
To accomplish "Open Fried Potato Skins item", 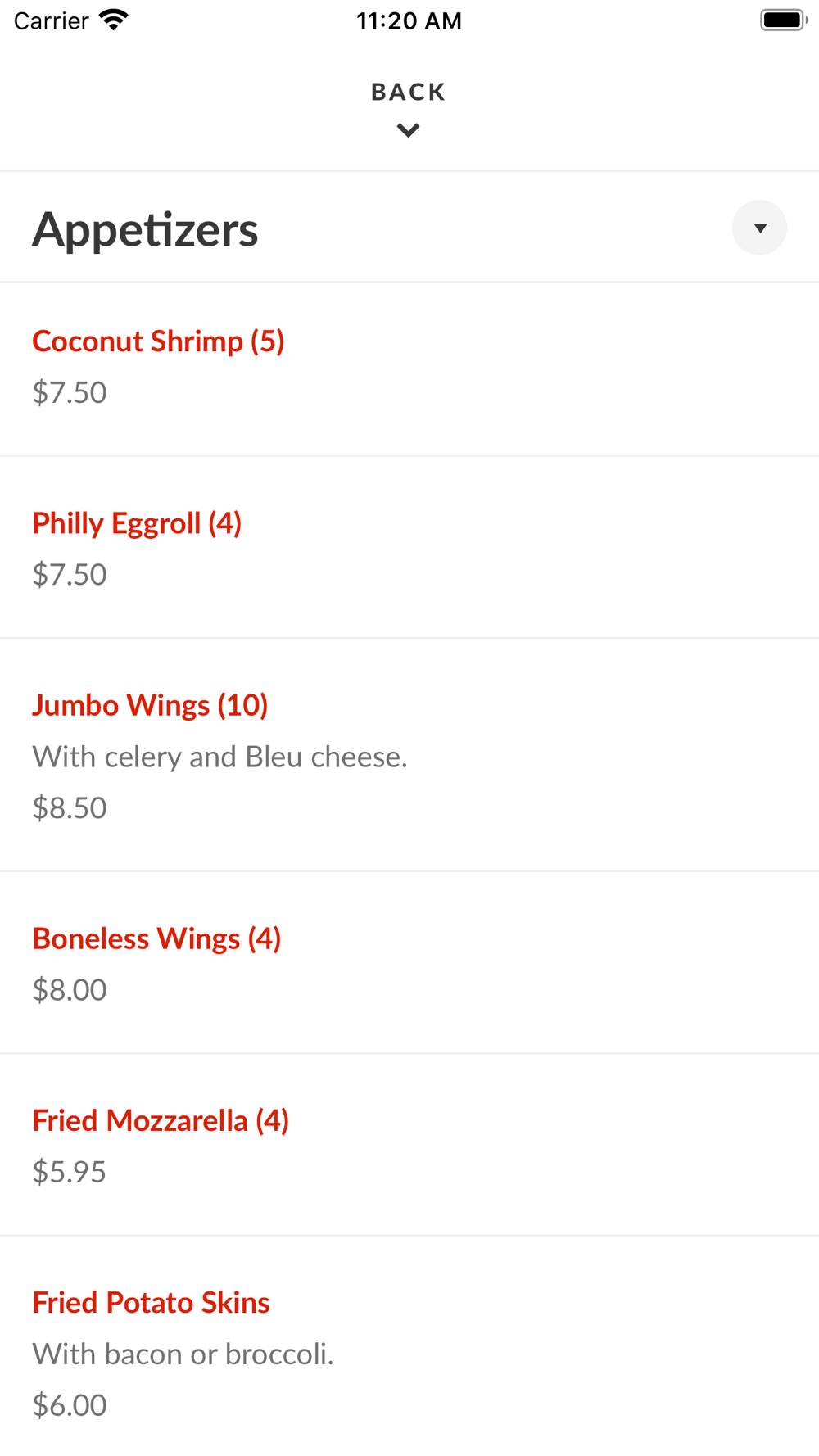I will 409,1347.
